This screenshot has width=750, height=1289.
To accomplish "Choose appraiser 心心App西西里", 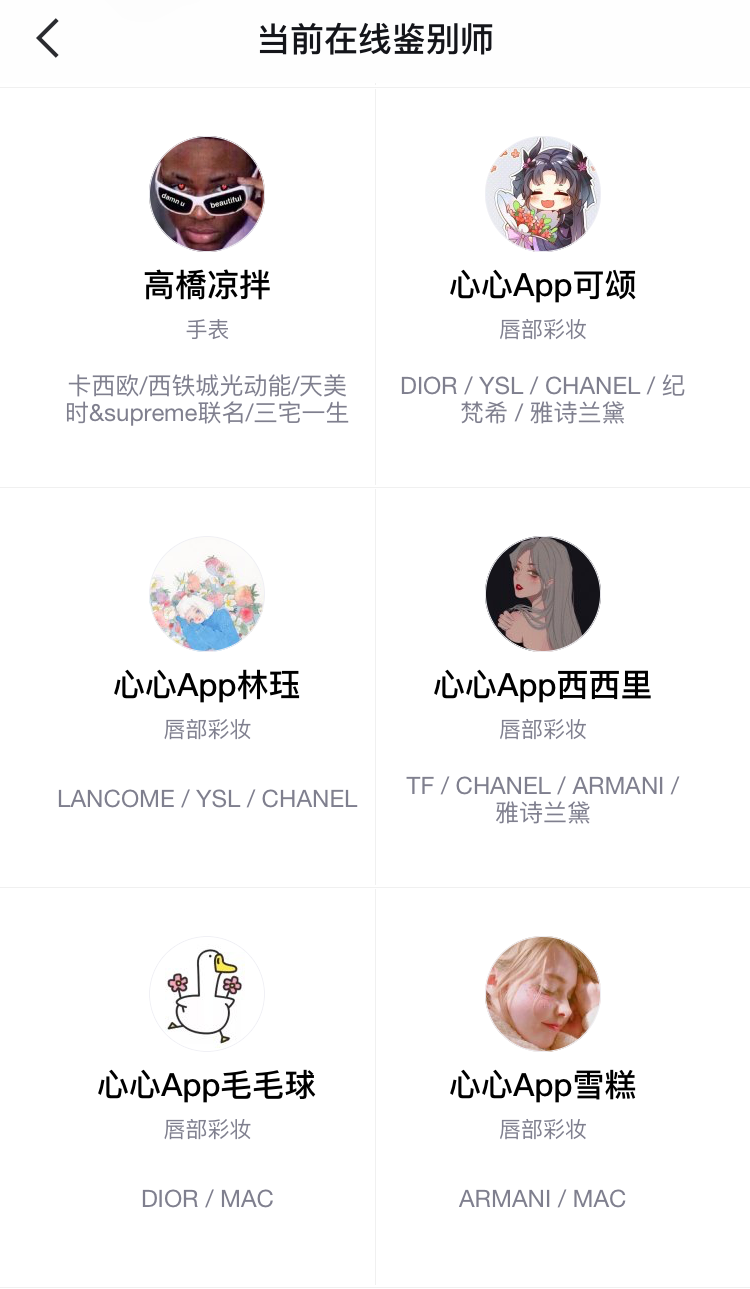I will pyautogui.click(x=542, y=685).
